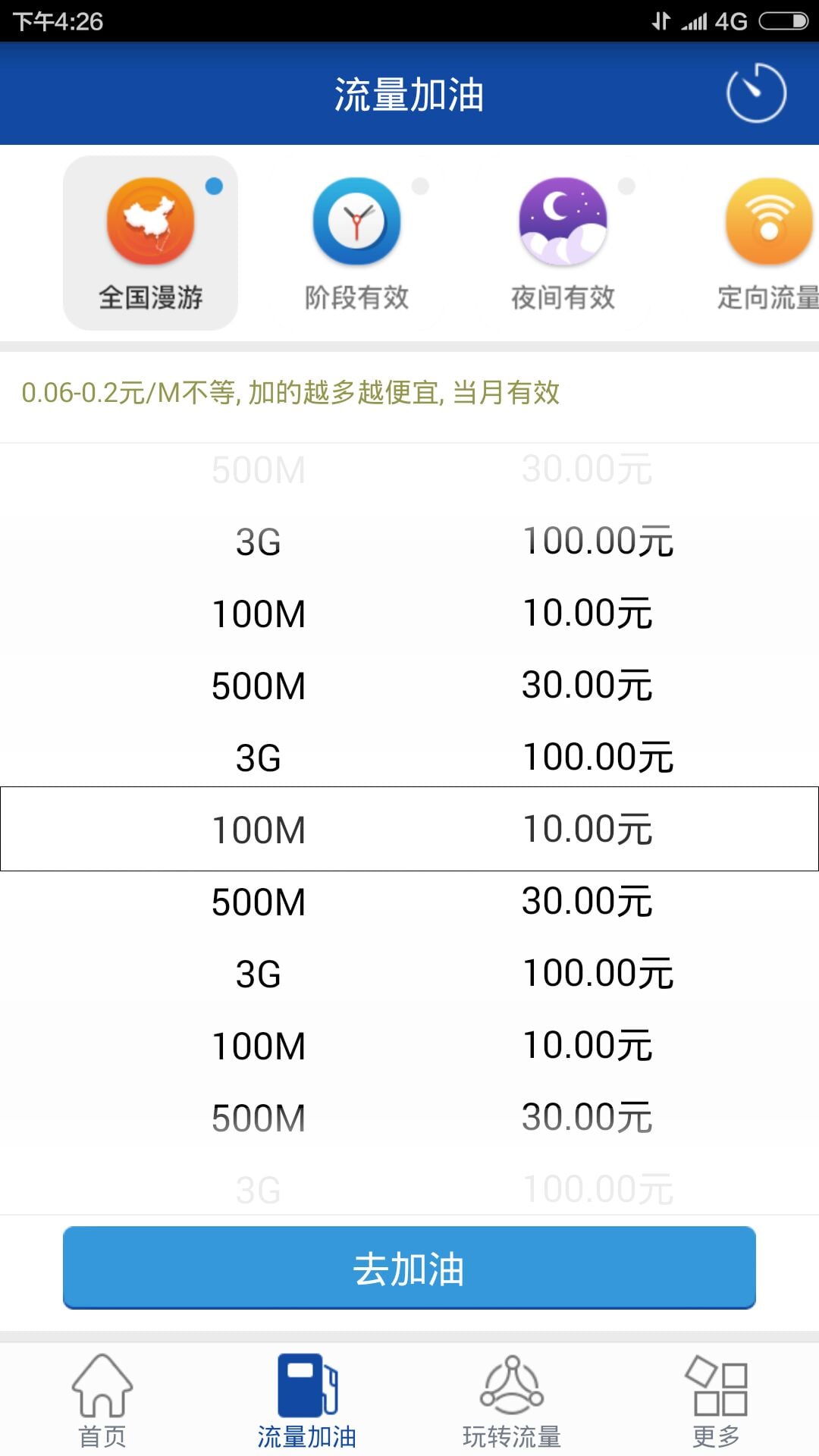Open the 定向流量 category
This screenshot has height=1456, width=819.
point(767,243)
